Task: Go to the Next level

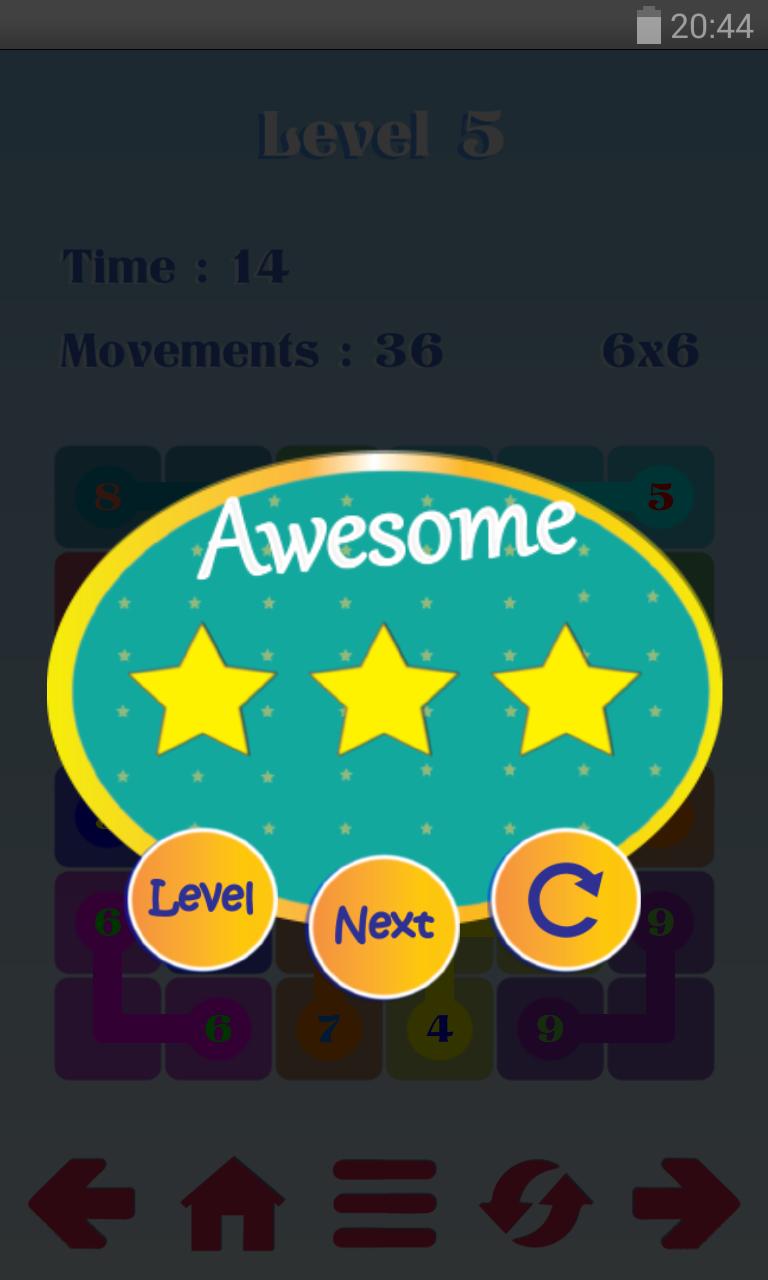Action: point(384,924)
